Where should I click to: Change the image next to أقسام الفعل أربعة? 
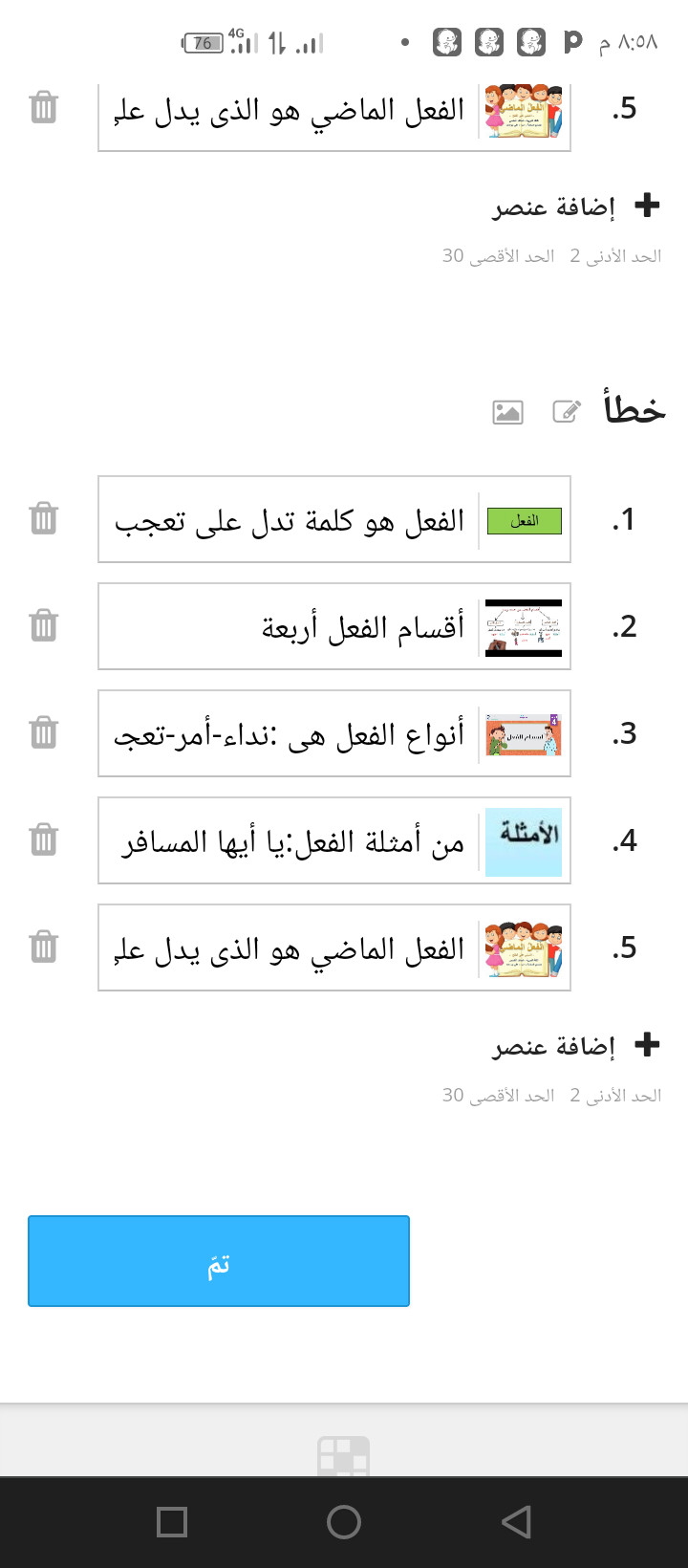(x=524, y=628)
